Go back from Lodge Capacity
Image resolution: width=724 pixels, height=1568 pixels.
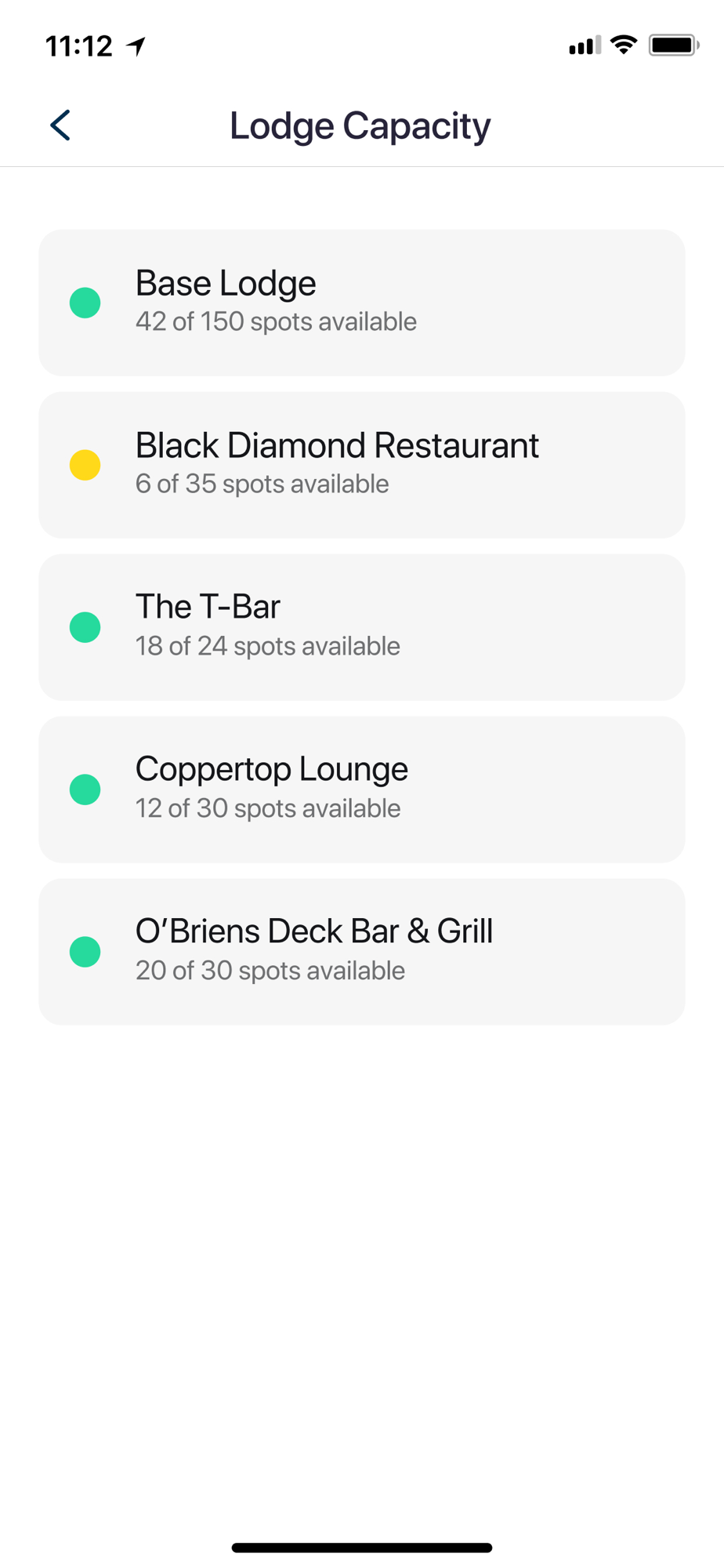60,125
